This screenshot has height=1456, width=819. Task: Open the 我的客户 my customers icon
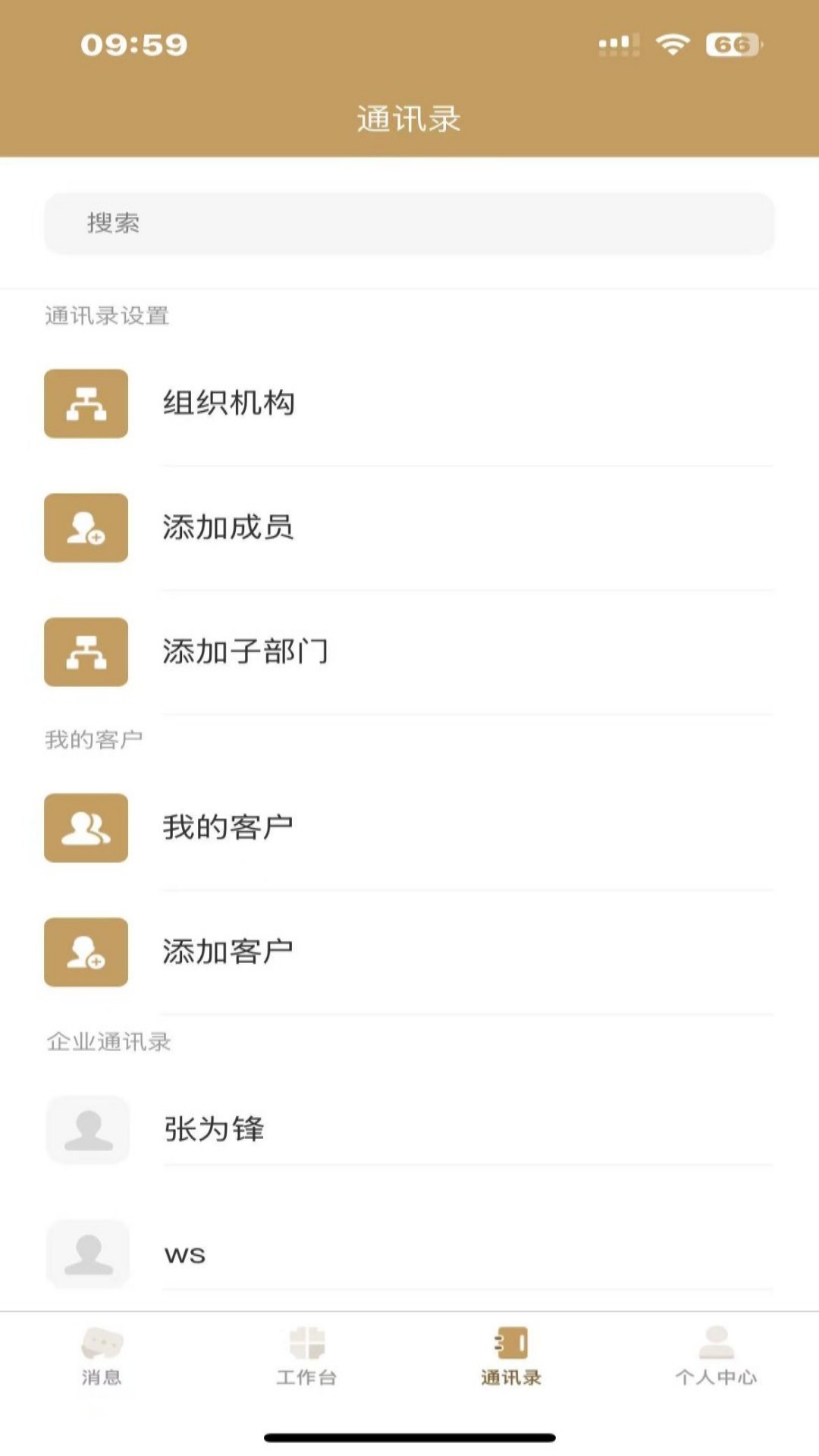86,827
